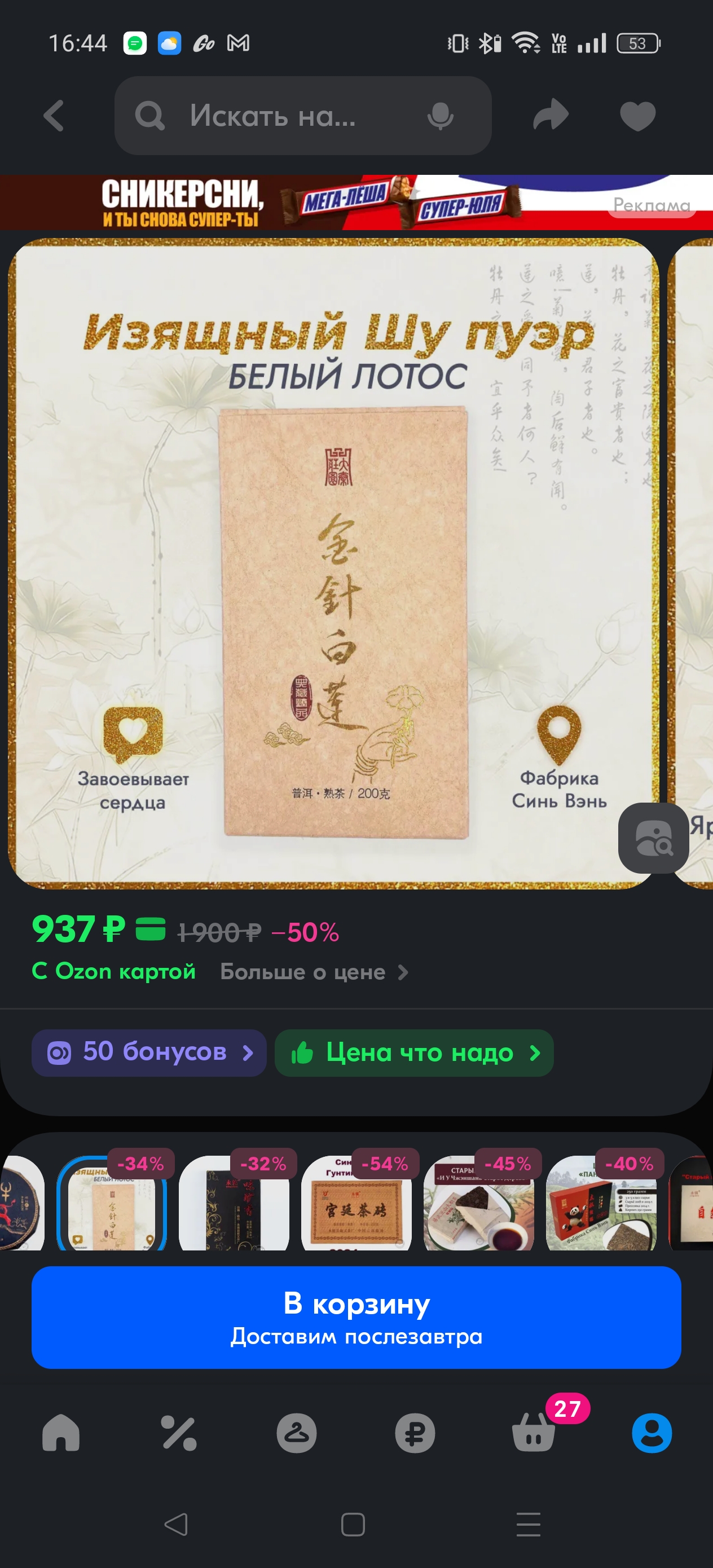Viewport: 713px width, 1568px height.
Task: Open the "50 бонусов" chip
Action: pyautogui.click(x=149, y=1052)
